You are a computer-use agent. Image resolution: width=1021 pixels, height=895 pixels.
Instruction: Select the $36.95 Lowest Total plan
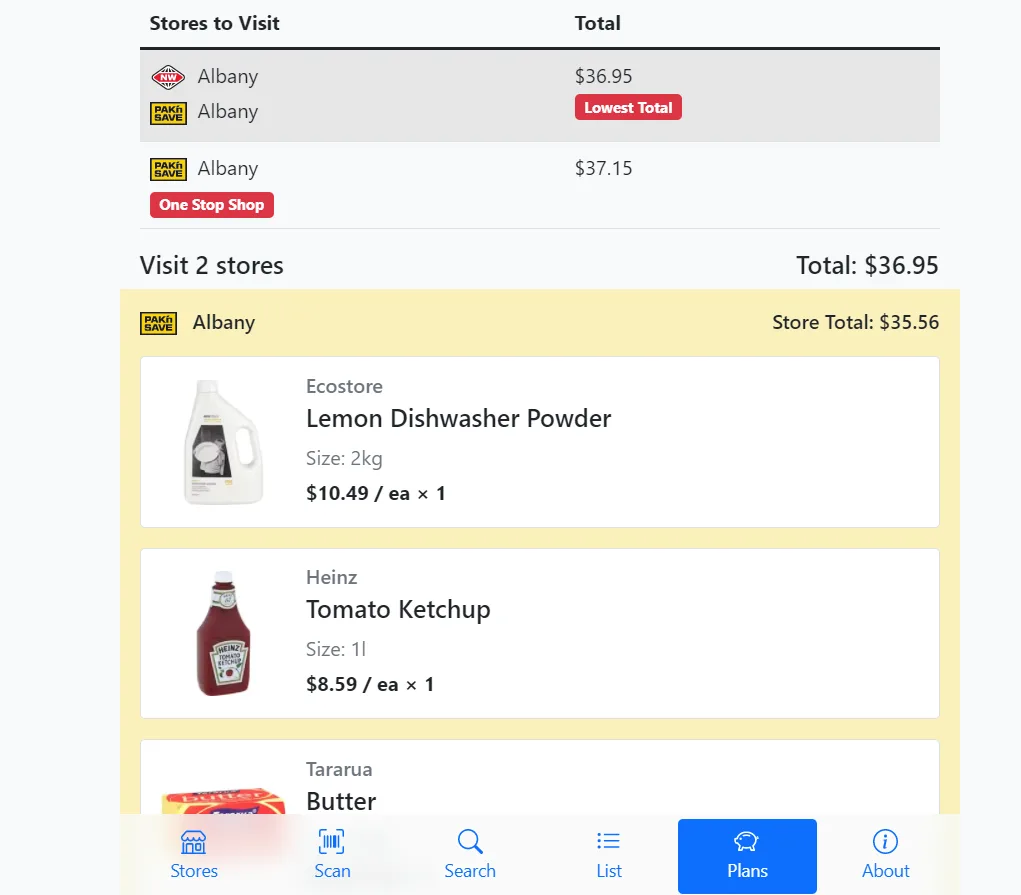tap(539, 94)
